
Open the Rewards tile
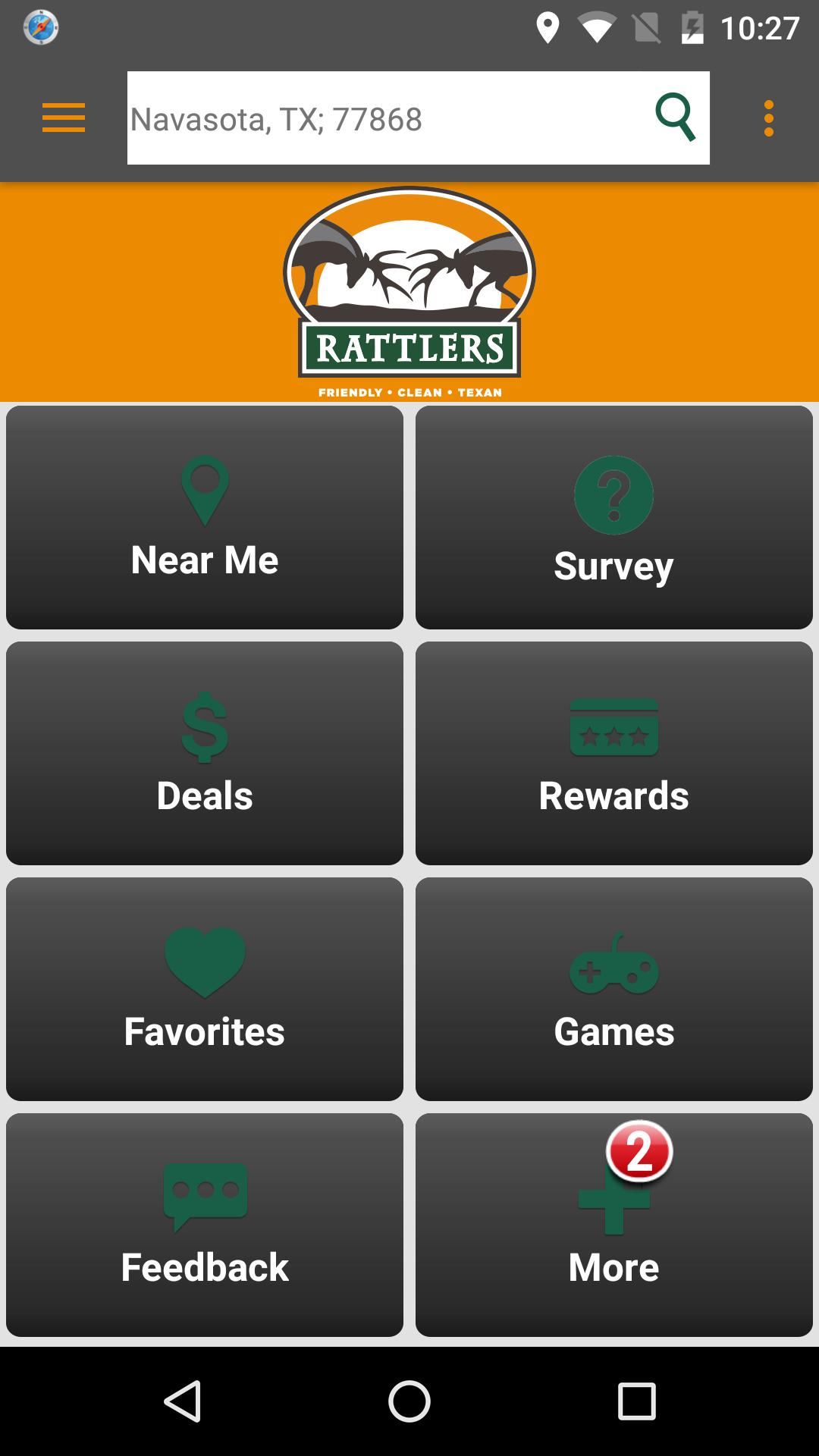(613, 752)
